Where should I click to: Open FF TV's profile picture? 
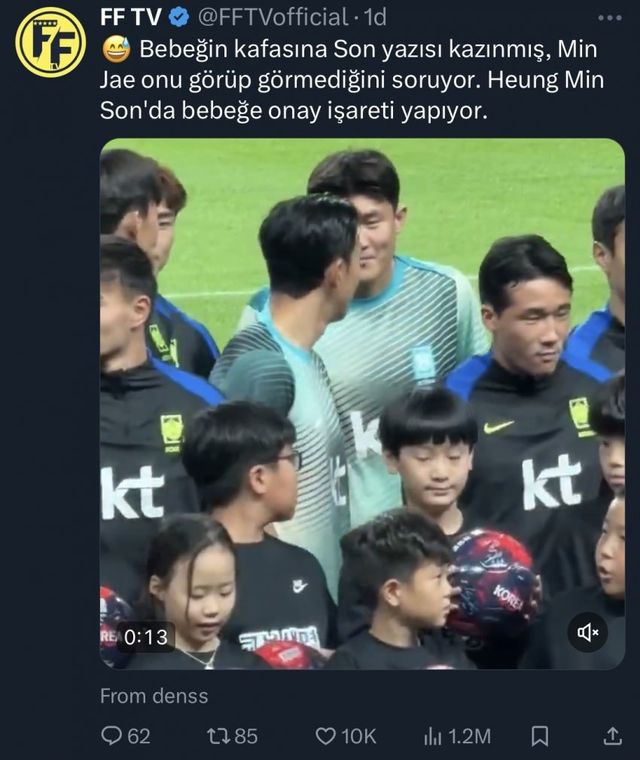pyautogui.click(x=50, y=42)
